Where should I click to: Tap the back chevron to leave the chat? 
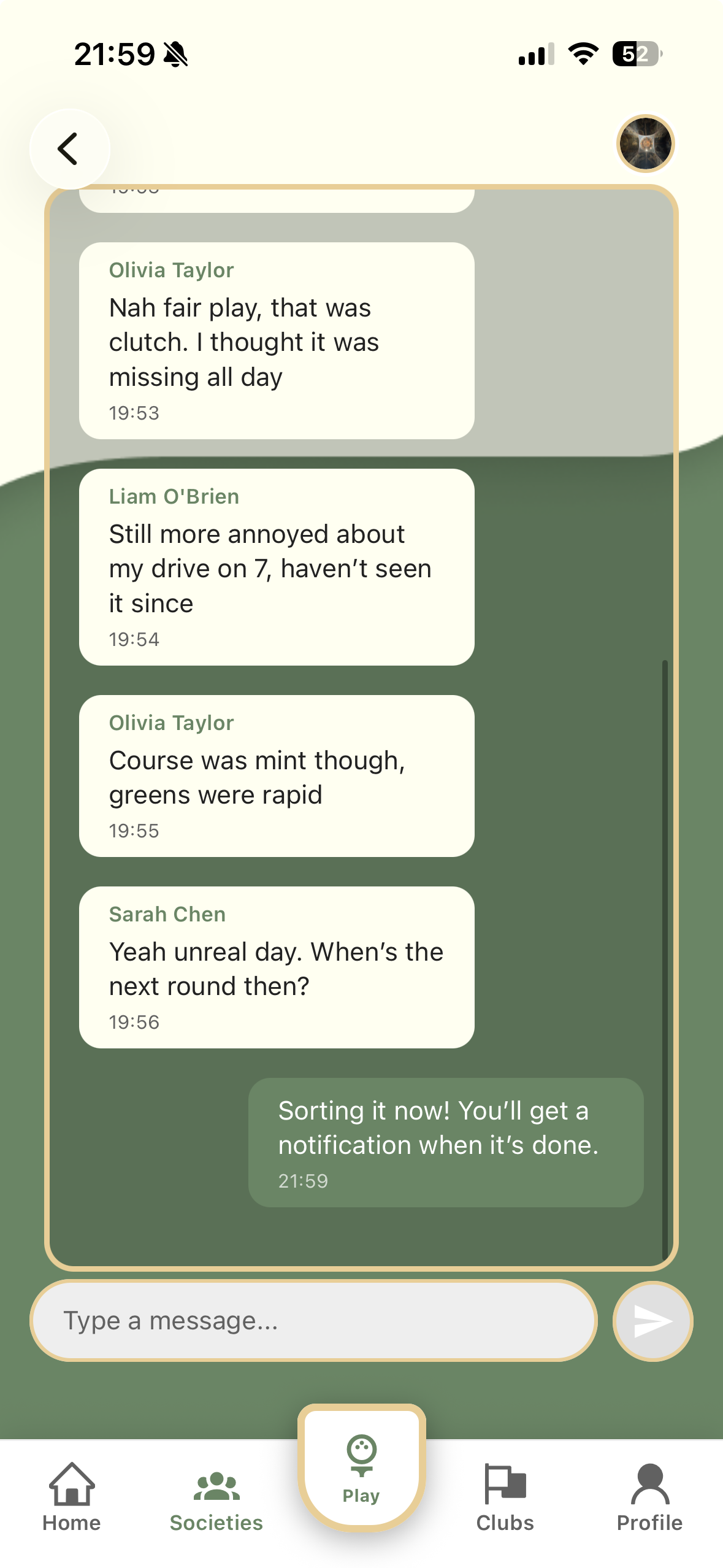point(69,148)
